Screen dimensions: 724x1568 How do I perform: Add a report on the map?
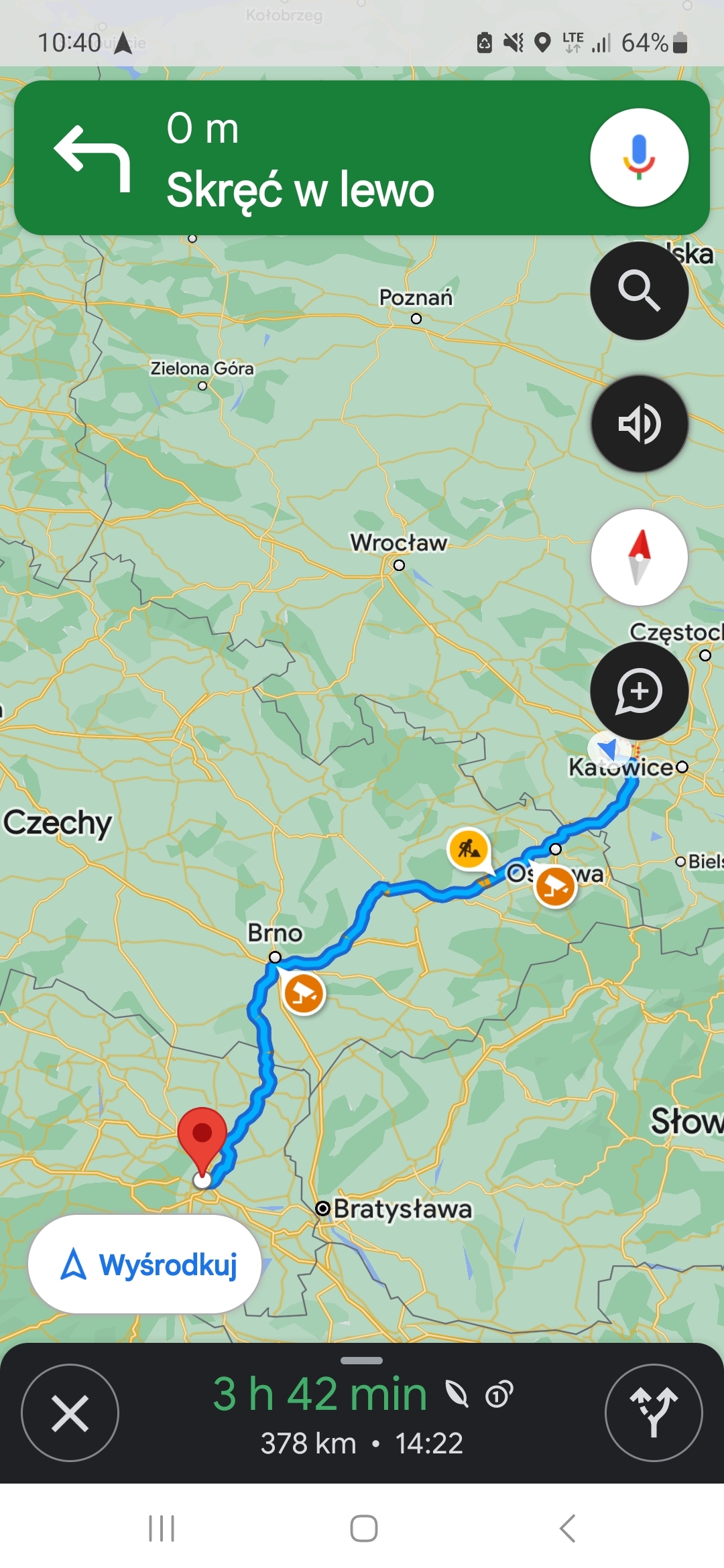[x=639, y=691]
